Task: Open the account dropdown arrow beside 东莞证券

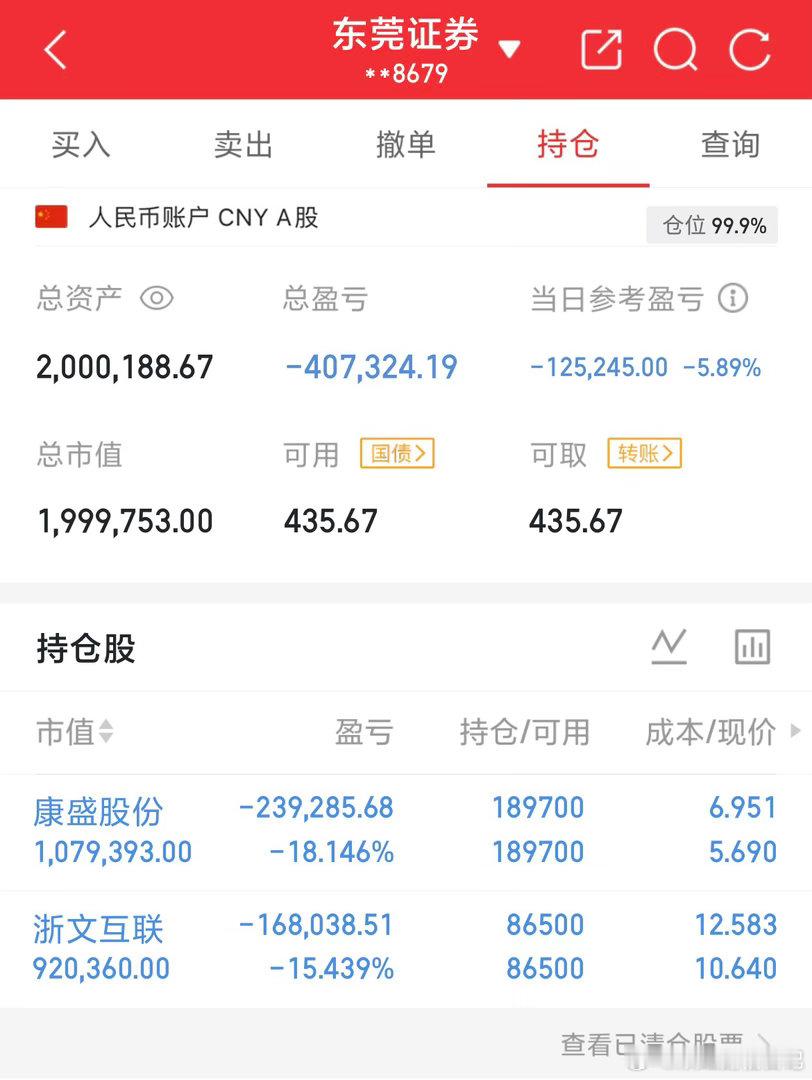Action: click(x=510, y=49)
